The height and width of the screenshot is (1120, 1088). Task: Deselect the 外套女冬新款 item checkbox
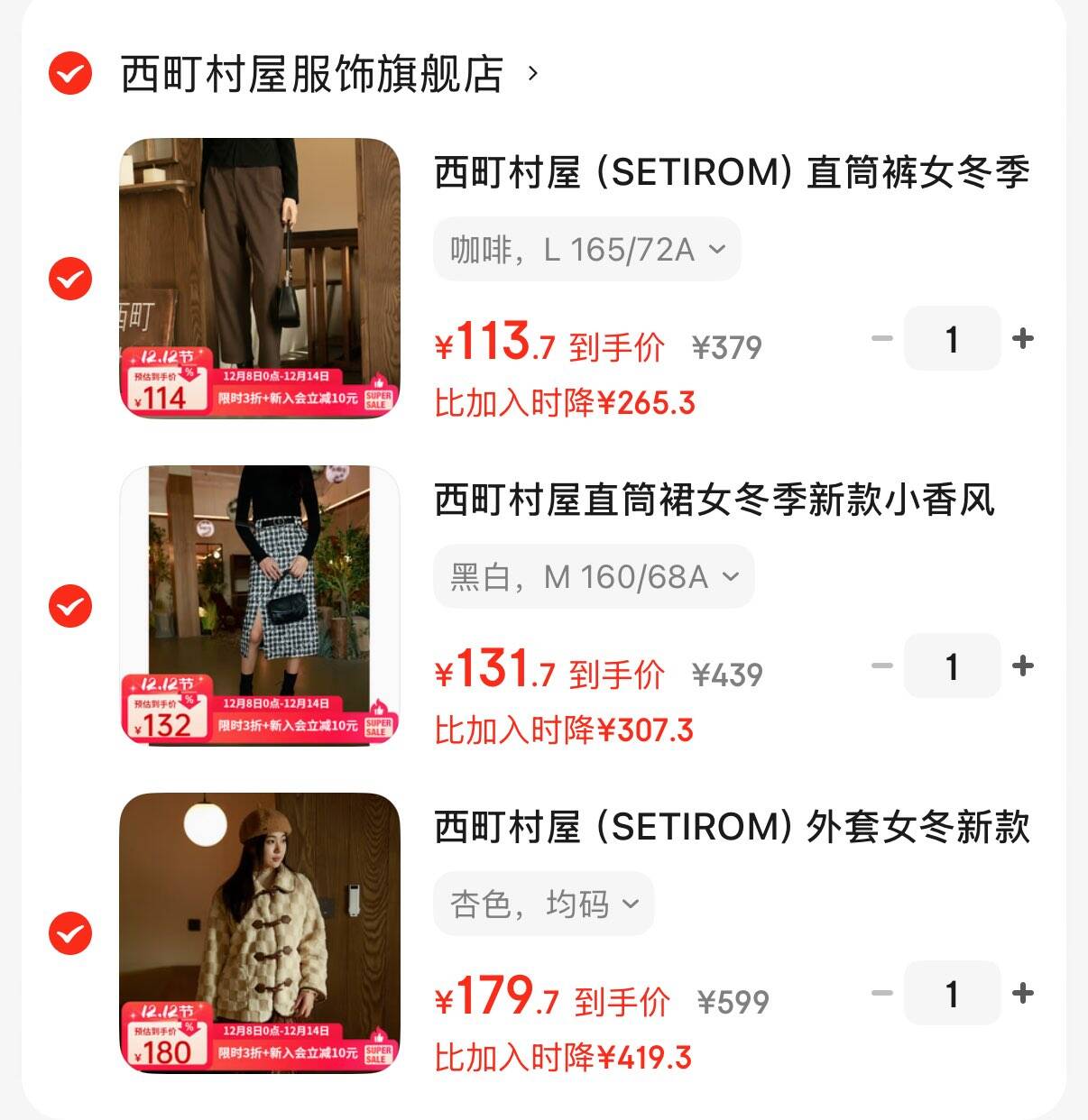(x=70, y=933)
